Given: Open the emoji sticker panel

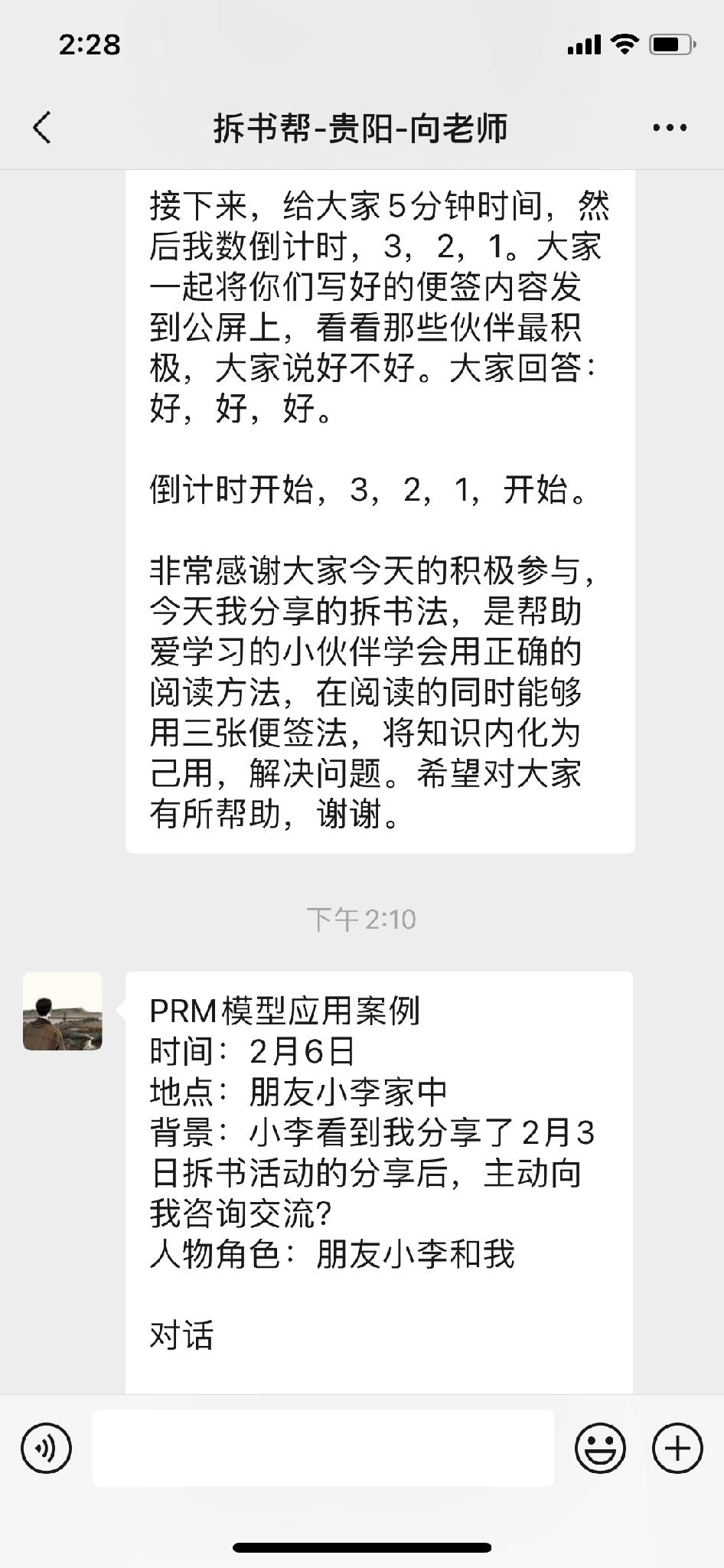Looking at the screenshot, I should (600, 1449).
